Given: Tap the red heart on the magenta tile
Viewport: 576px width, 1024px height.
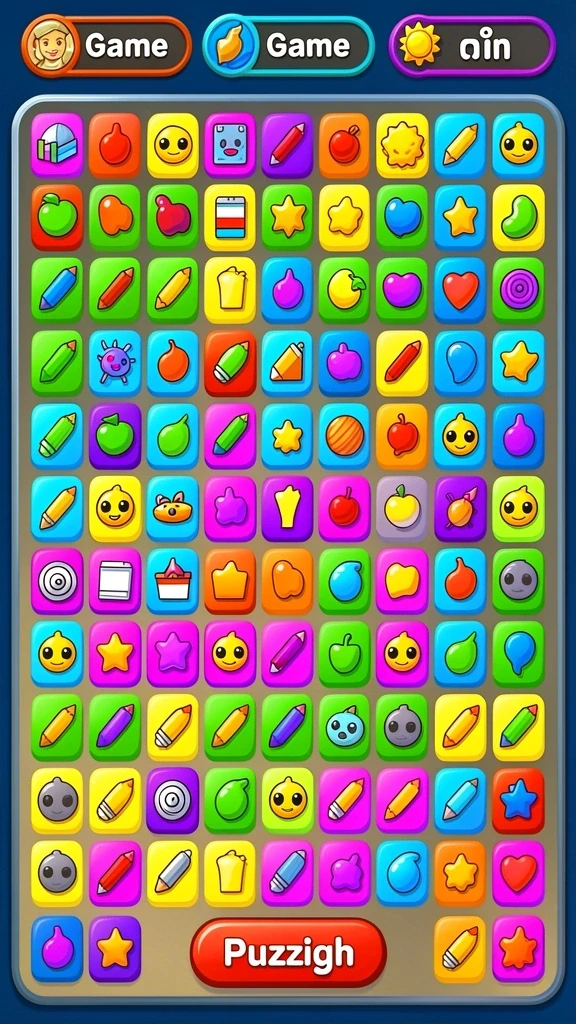Looking at the screenshot, I should click(x=519, y=872).
